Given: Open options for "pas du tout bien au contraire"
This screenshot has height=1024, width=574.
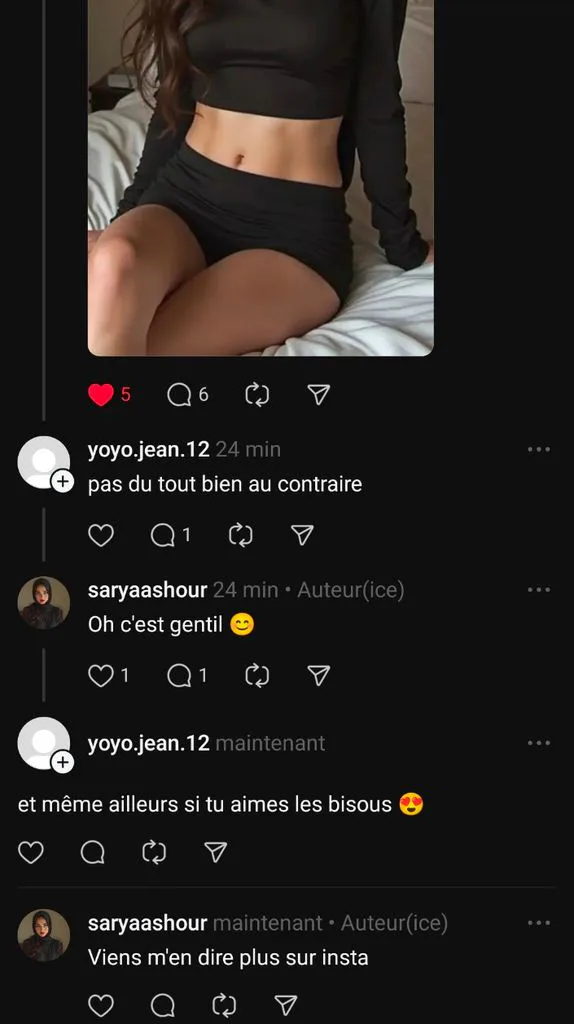Looking at the screenshot, I should click(539, 449).
